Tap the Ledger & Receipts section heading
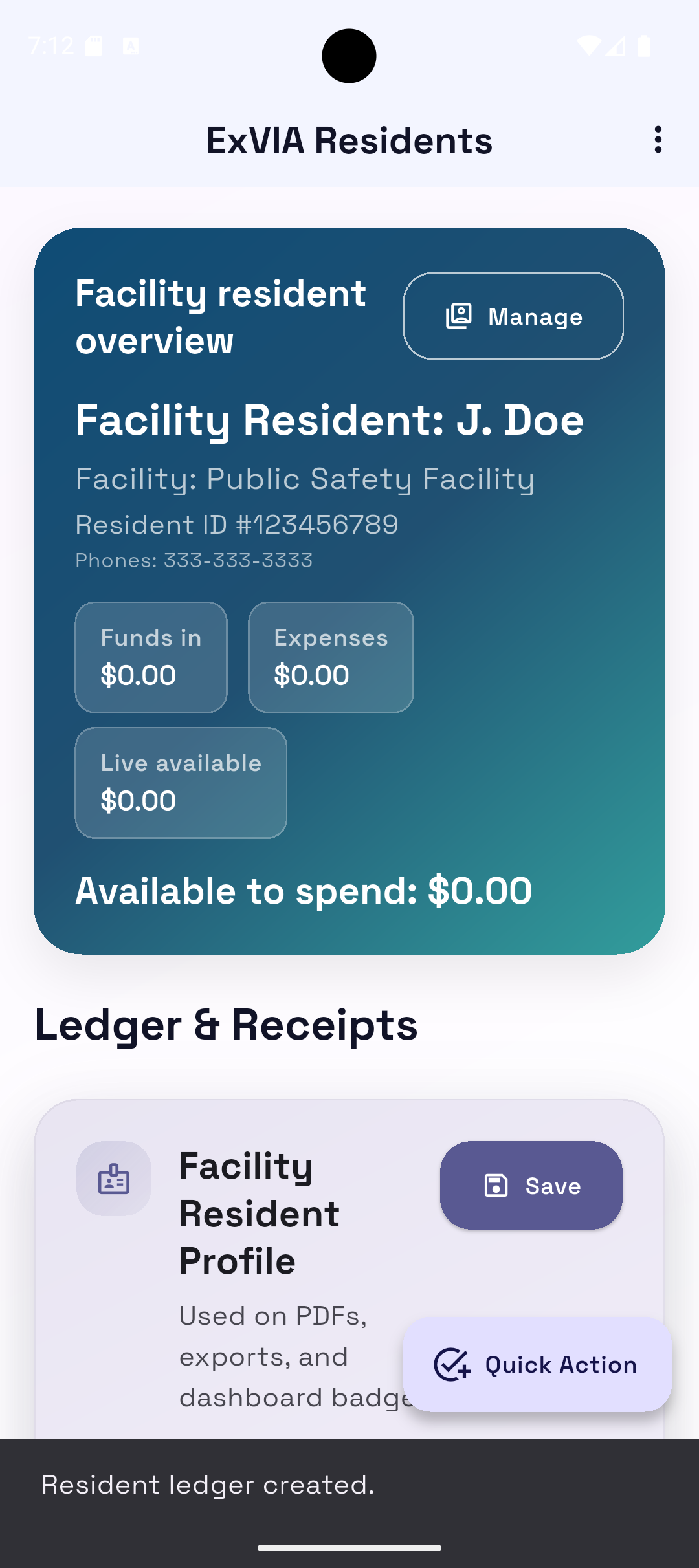Image resolution: width=699 pixels, height=1568 pixels. point(227,1025)
